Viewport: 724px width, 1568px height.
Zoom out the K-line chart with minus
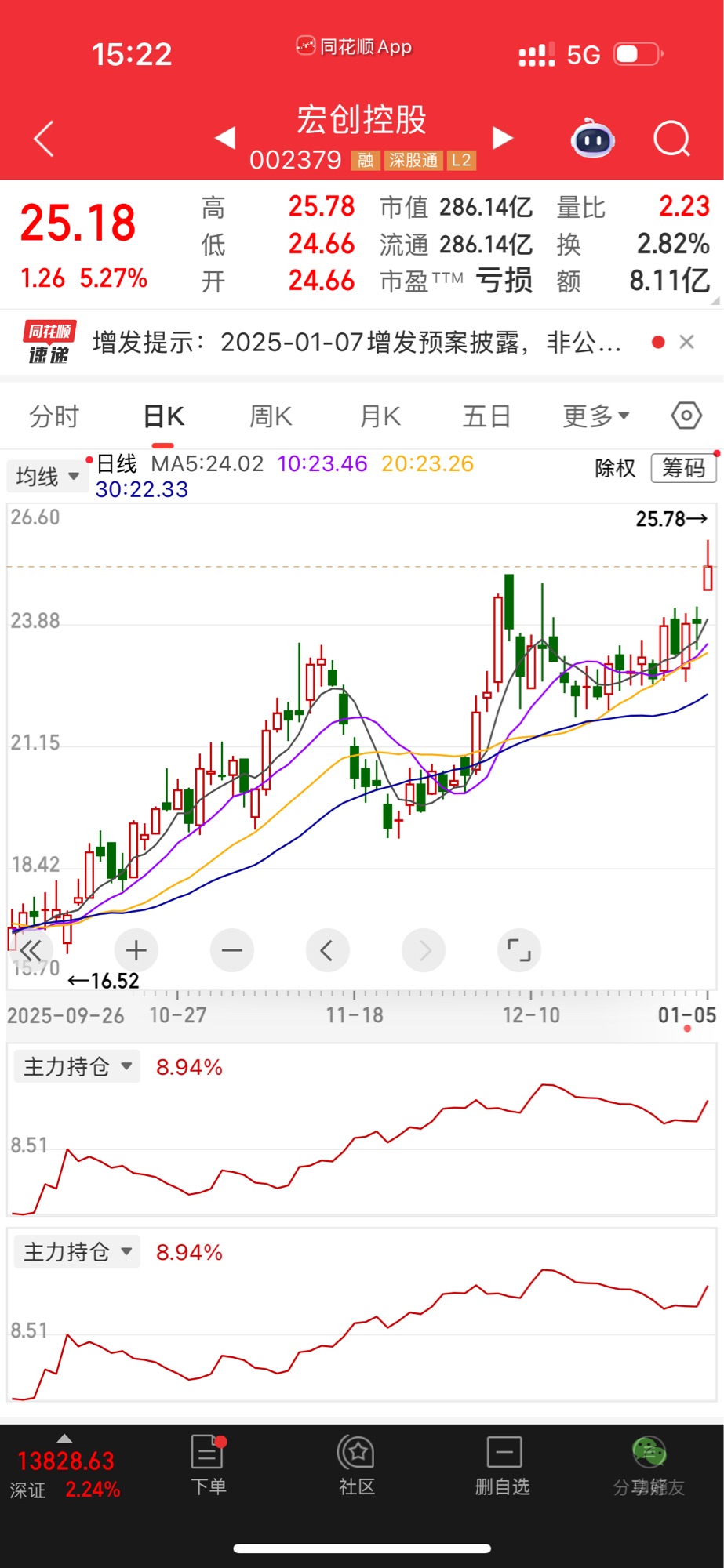(232, 951)
